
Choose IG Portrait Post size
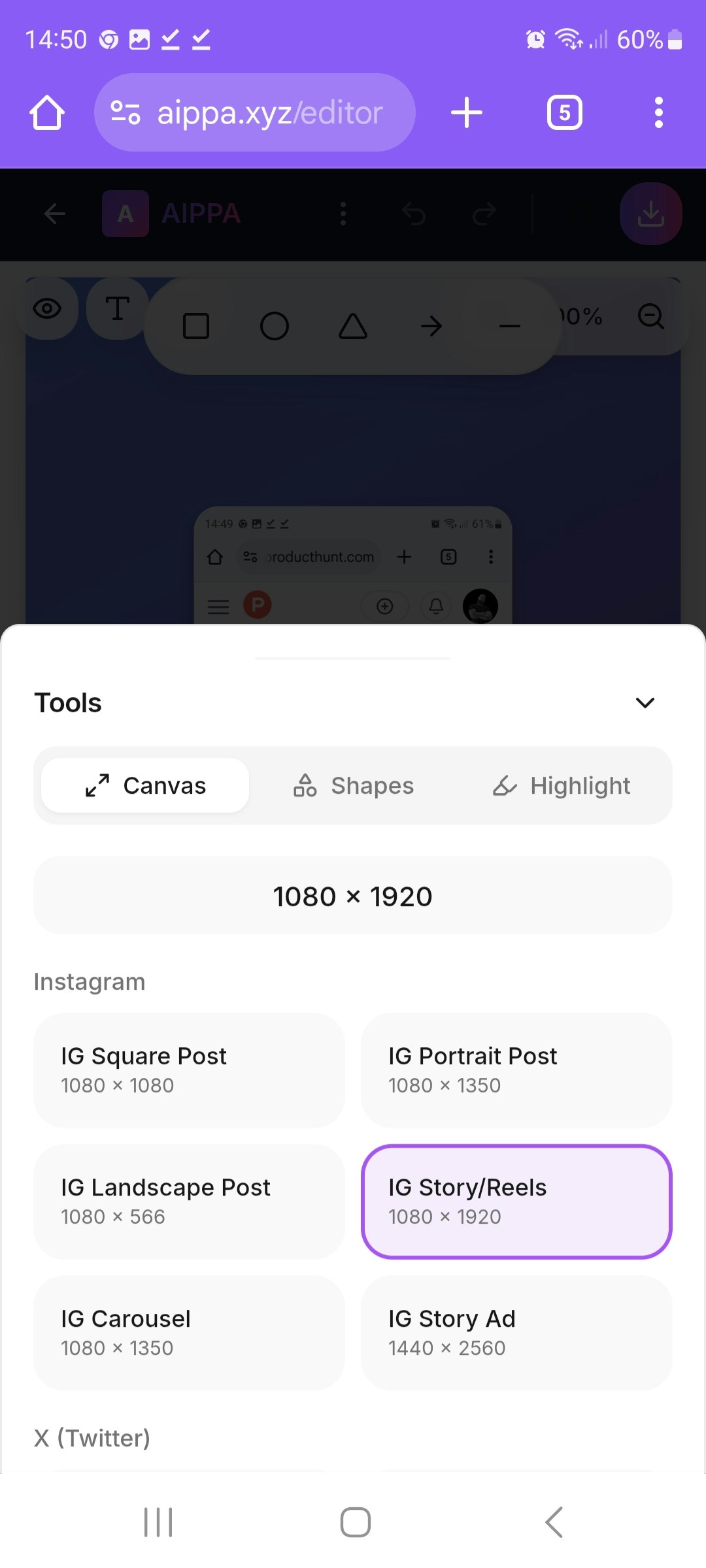pyautogui.click(x=516, y=1070)
